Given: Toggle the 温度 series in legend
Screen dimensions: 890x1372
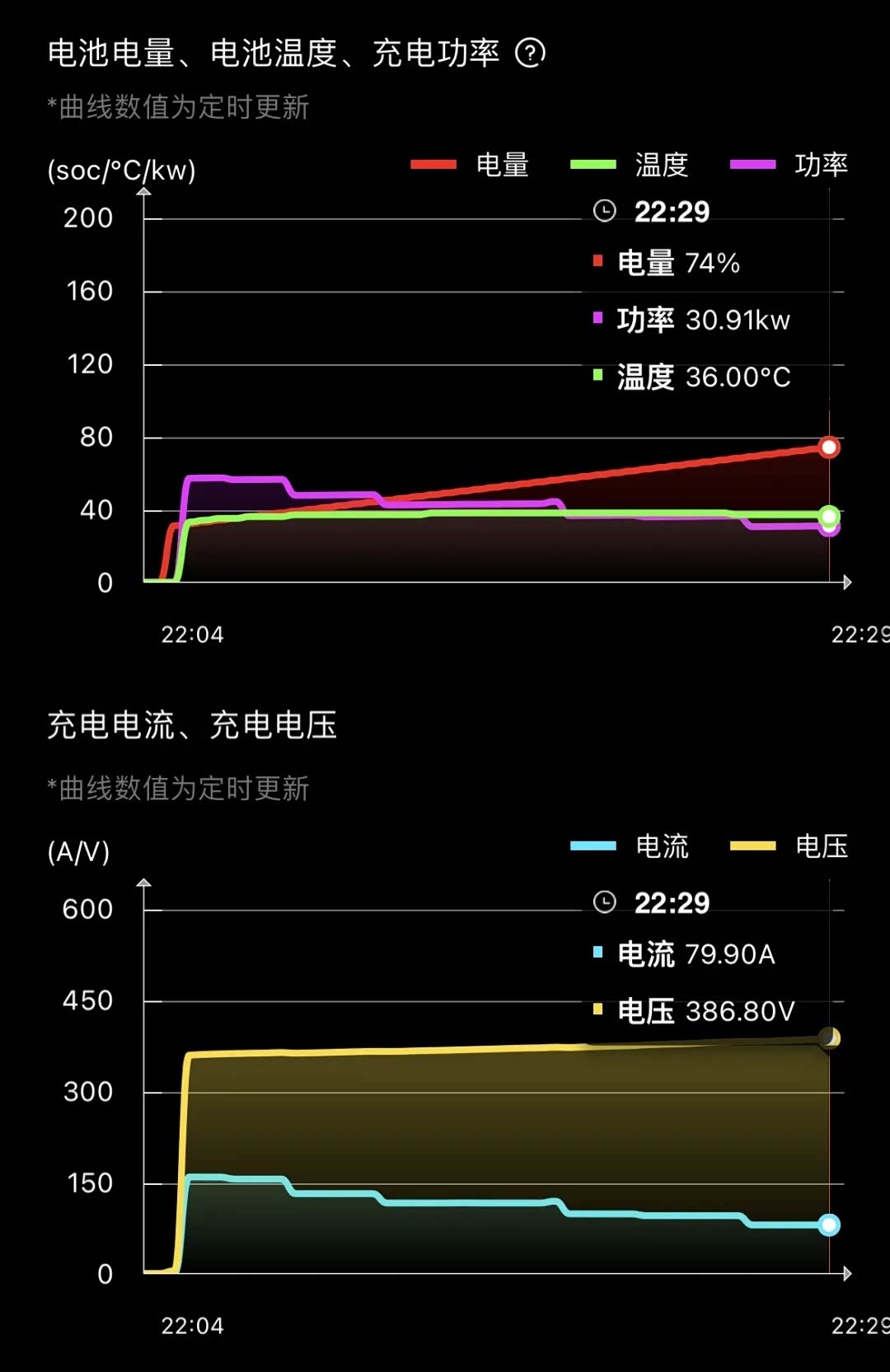Looking at the screenshot, I should (630, 165).
